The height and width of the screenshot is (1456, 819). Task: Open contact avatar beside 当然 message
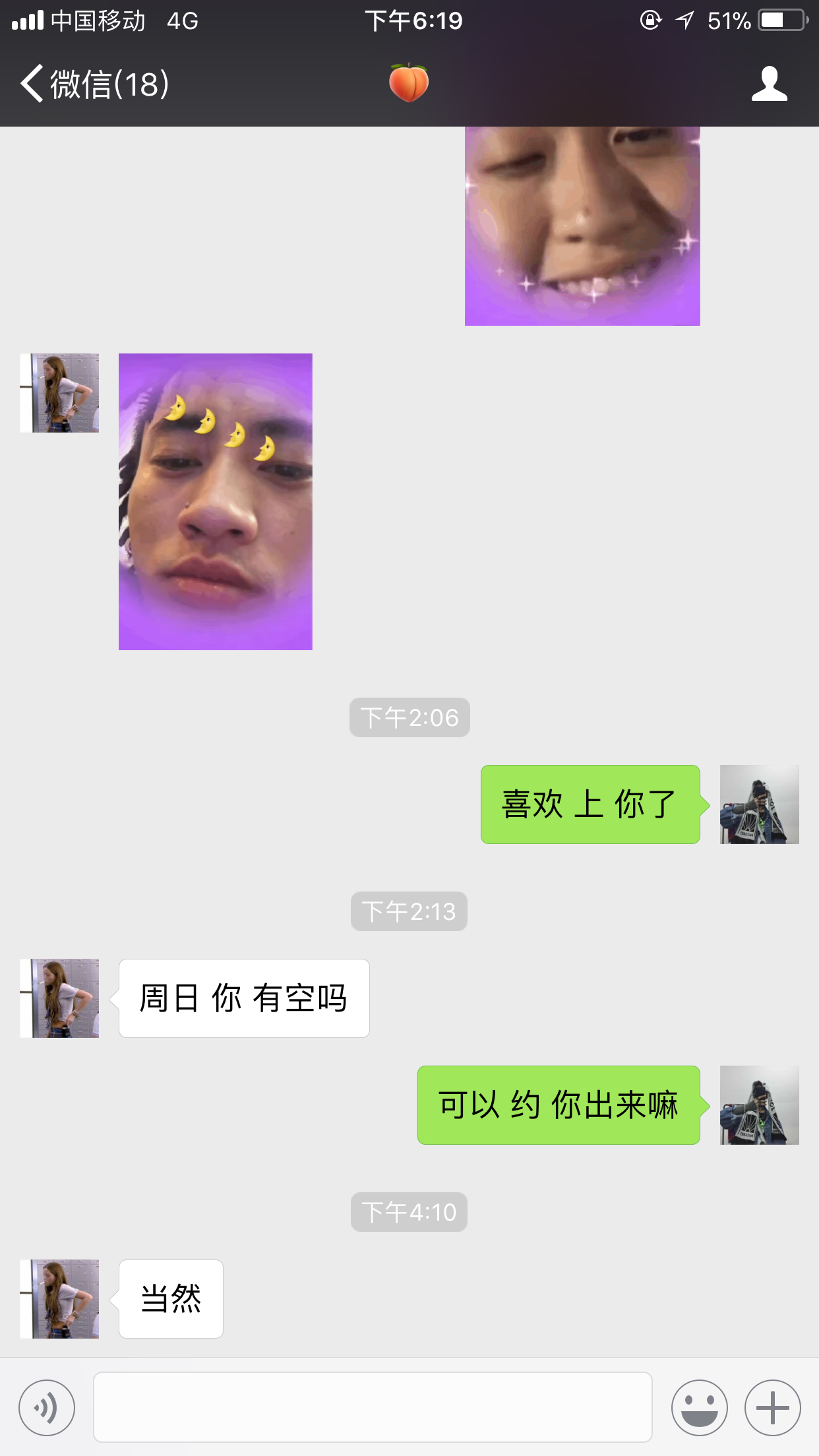coord(60,1298)
